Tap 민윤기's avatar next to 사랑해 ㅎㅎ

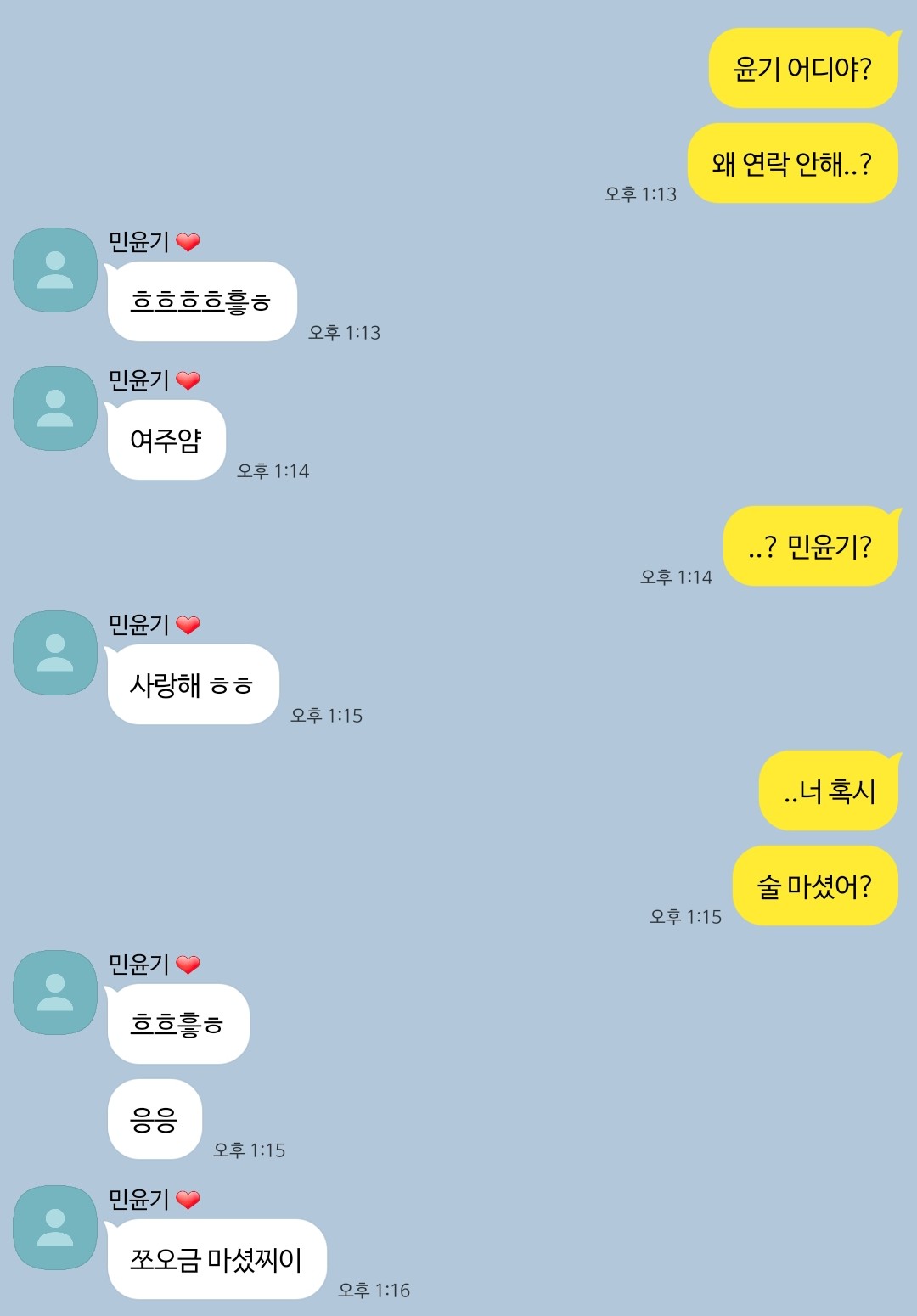(55, 653)
